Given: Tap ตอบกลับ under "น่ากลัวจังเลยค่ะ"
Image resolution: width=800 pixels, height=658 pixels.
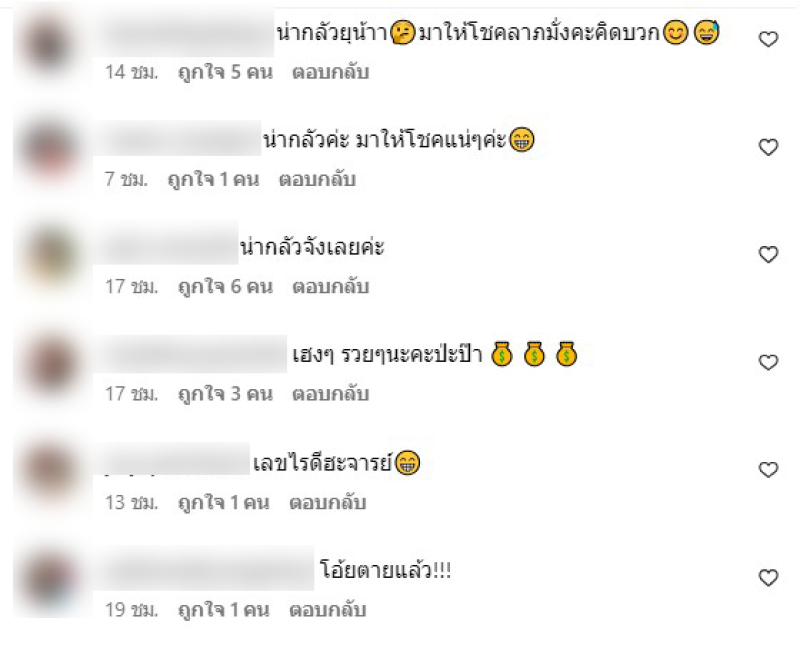Looking at the screenshot, I should [x=330, y=287].
